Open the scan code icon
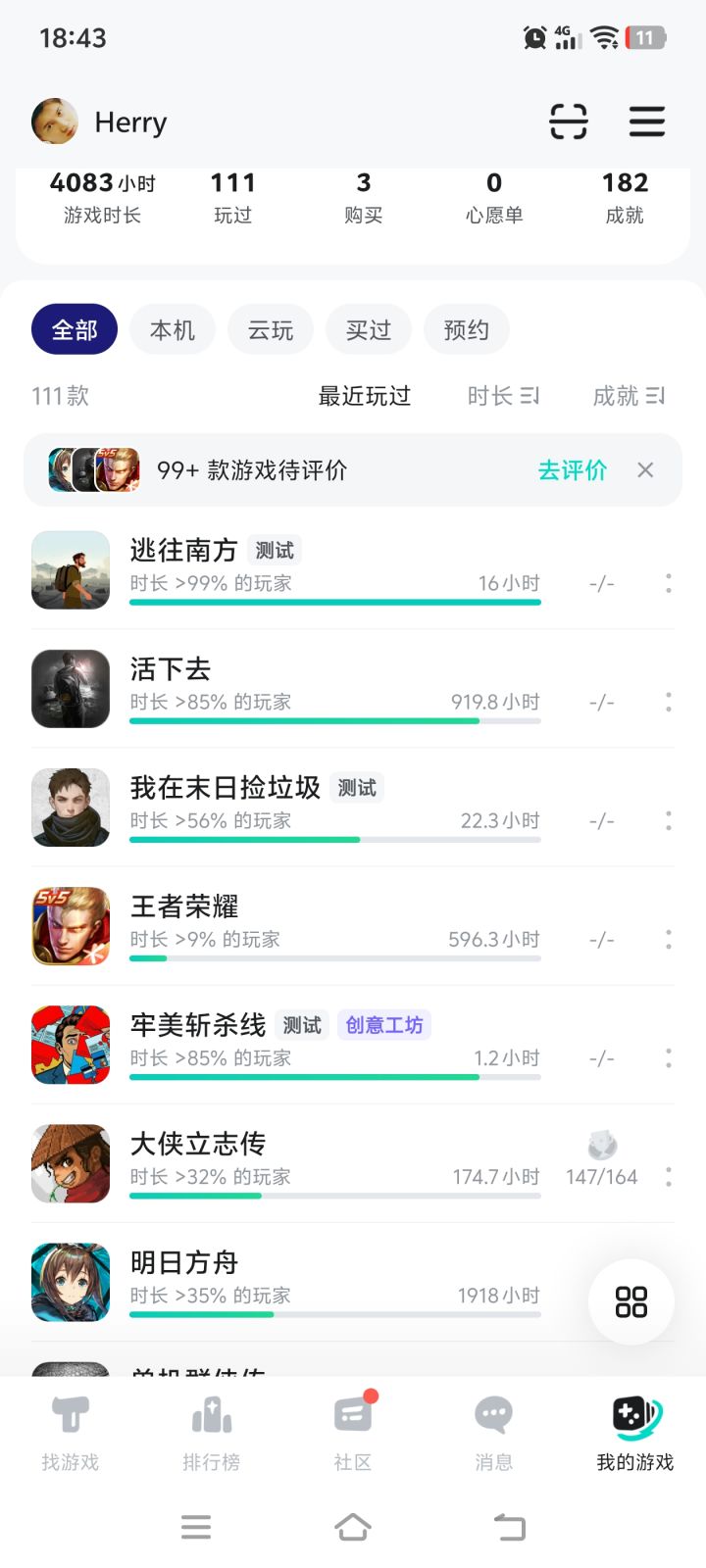The image size is (706, 1568). 568,122
